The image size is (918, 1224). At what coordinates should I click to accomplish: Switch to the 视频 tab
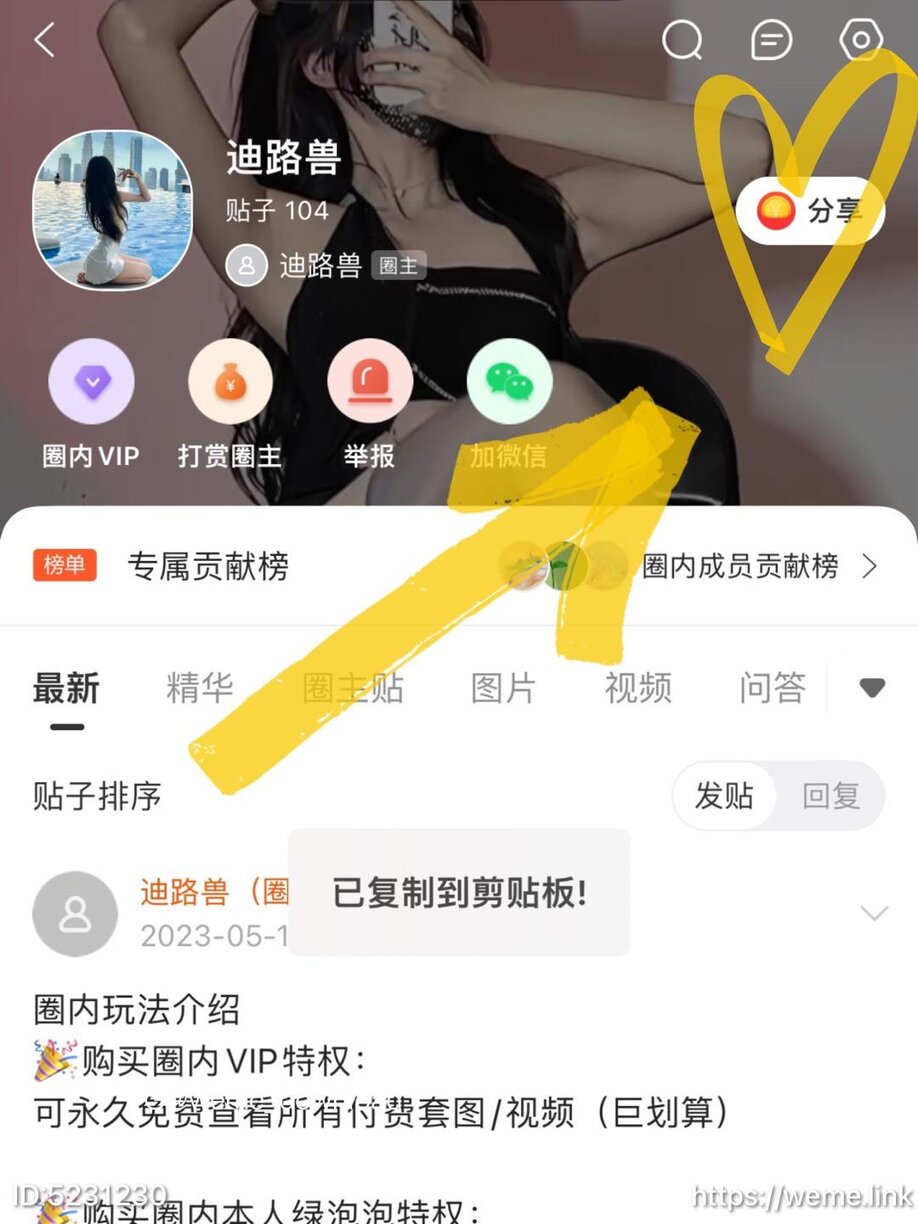click(x=638, y=688)
